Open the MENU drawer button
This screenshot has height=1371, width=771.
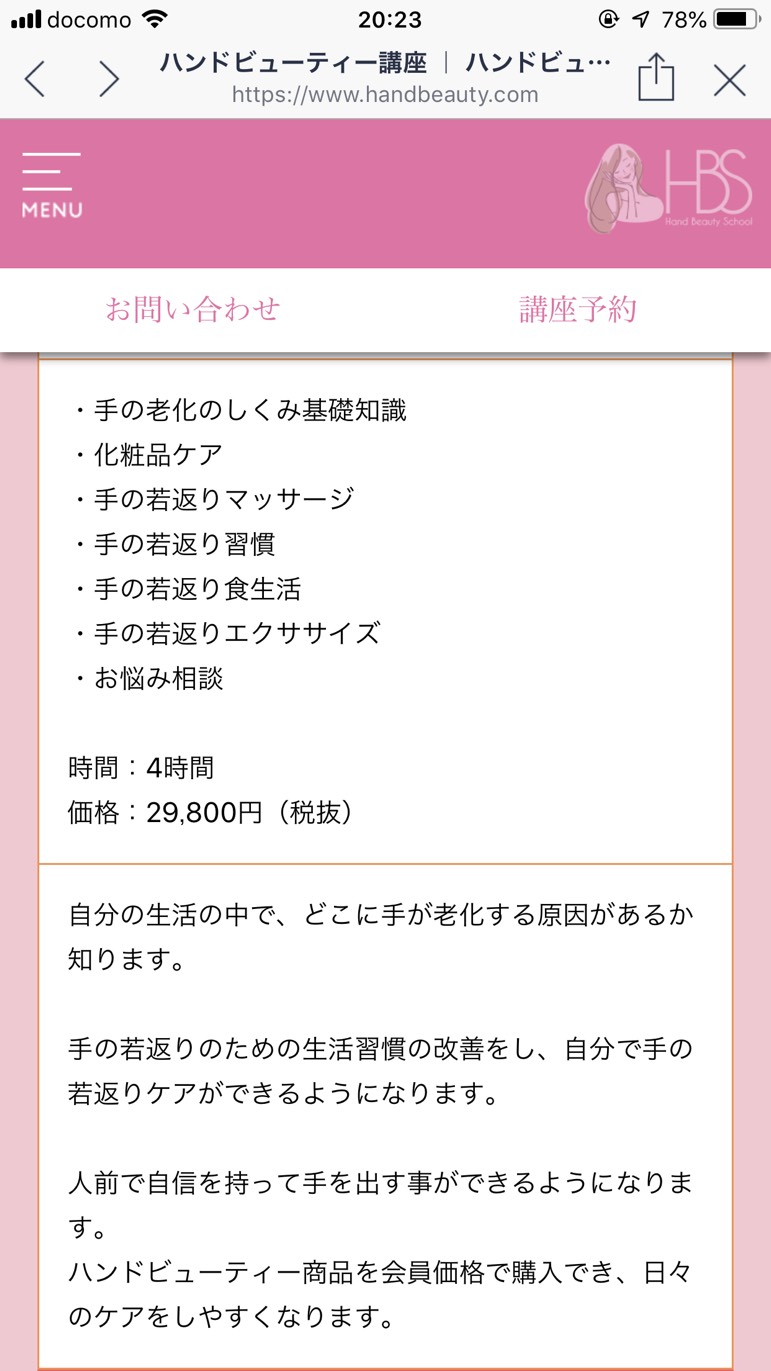[x=52, y=185]
